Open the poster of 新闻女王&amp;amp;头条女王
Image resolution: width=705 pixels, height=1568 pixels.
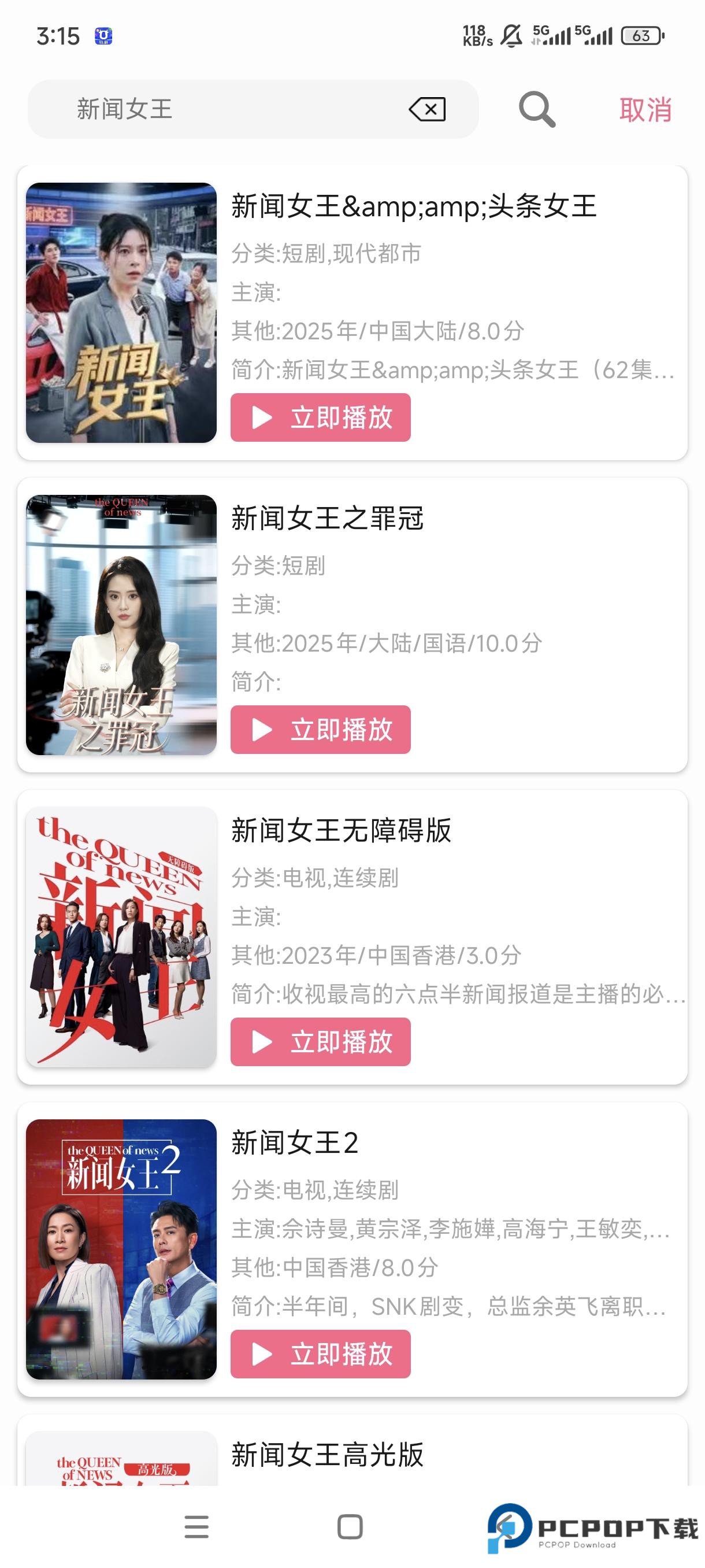pyautogui.click(x=121, y=312)
